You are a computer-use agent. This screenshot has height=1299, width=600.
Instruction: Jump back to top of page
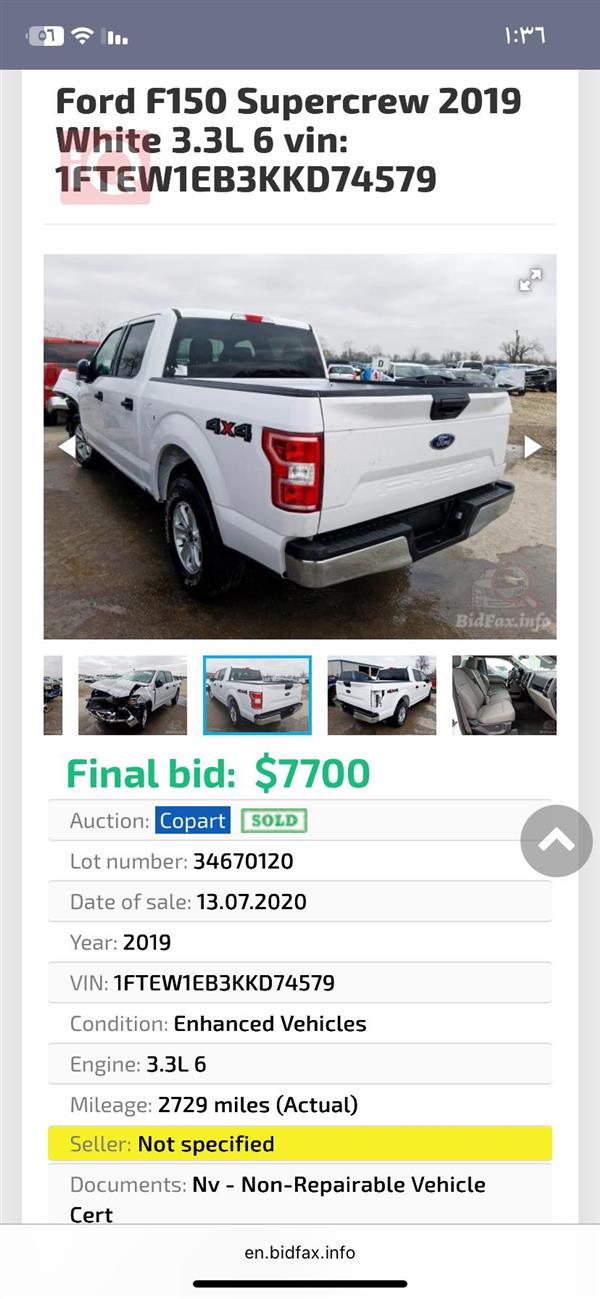(556, 841)
